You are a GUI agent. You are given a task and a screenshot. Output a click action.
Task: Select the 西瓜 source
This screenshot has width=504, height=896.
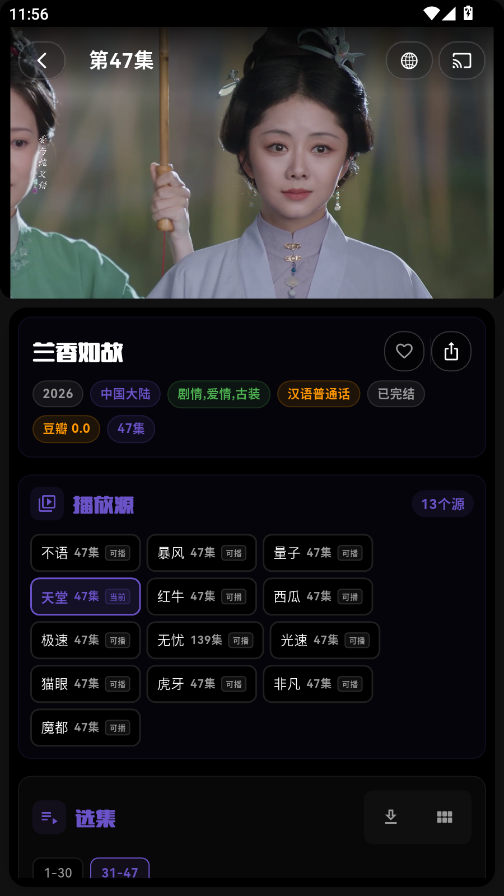pyautogui.click(x=318, y=597)
